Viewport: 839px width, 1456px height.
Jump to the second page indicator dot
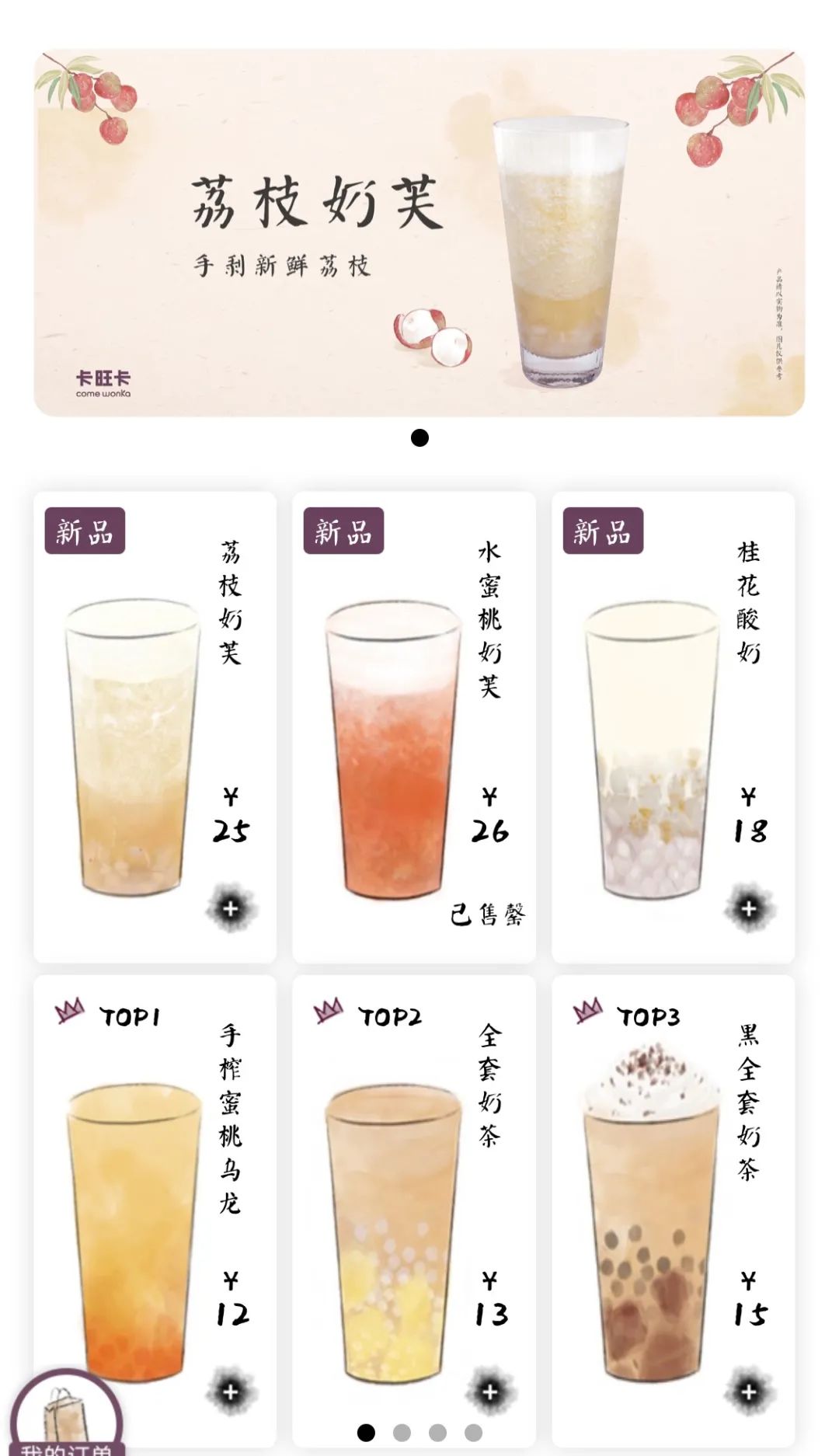(x=402, y=1432)
